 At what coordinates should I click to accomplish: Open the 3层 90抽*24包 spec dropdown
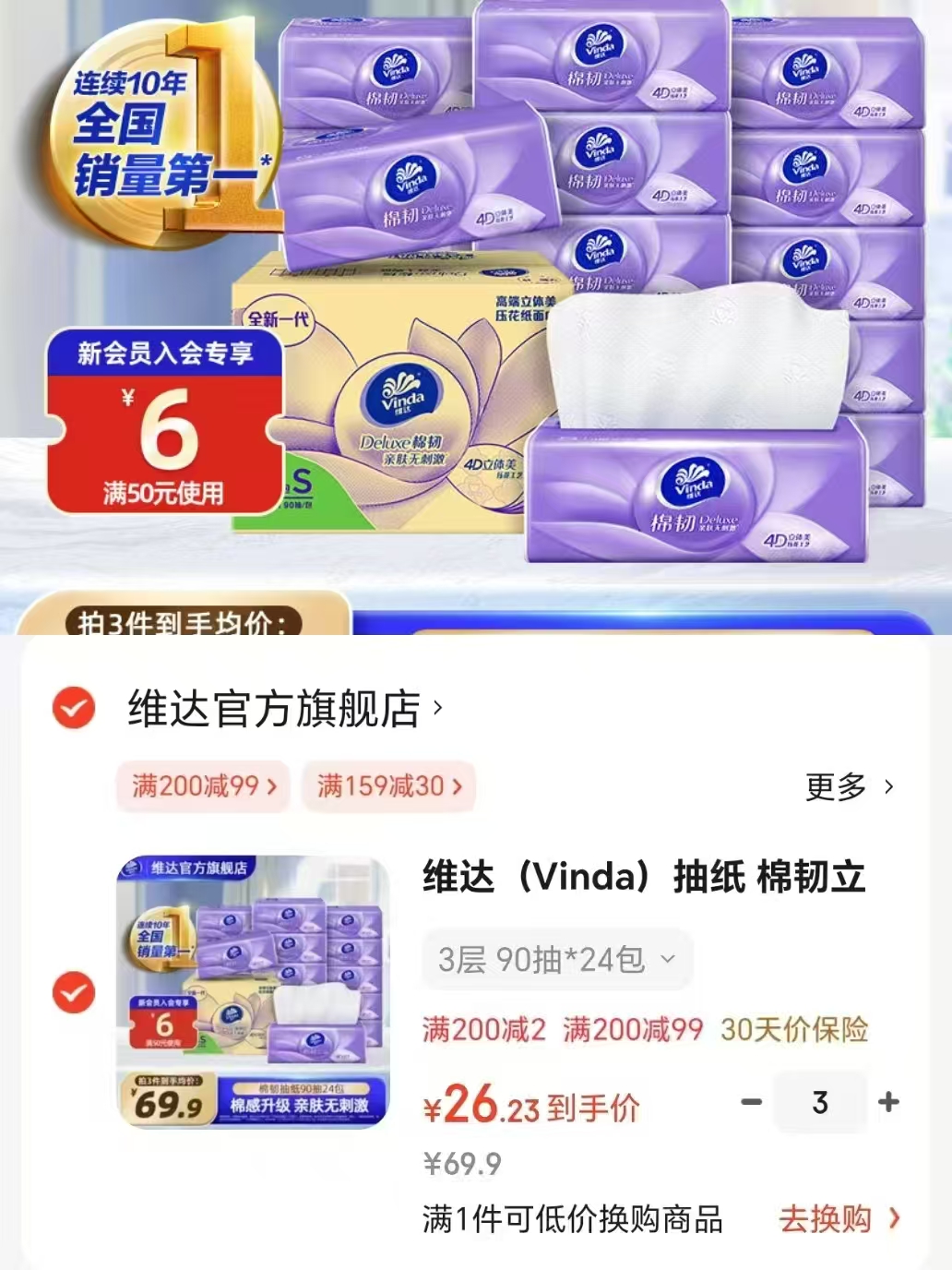pyautogui.click(x=556, y=960)
